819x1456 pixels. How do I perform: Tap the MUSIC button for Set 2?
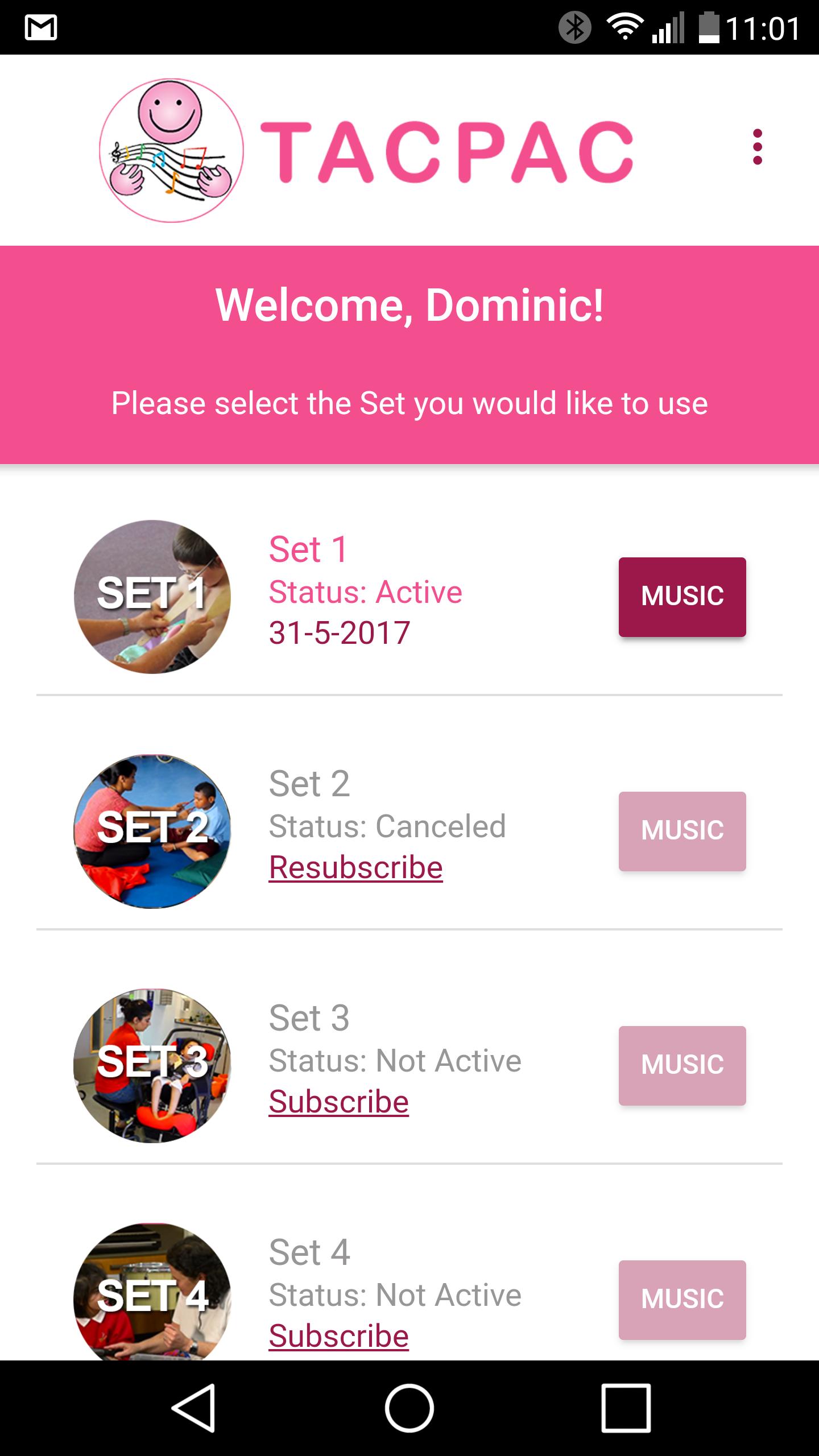(x=682, y=831)
